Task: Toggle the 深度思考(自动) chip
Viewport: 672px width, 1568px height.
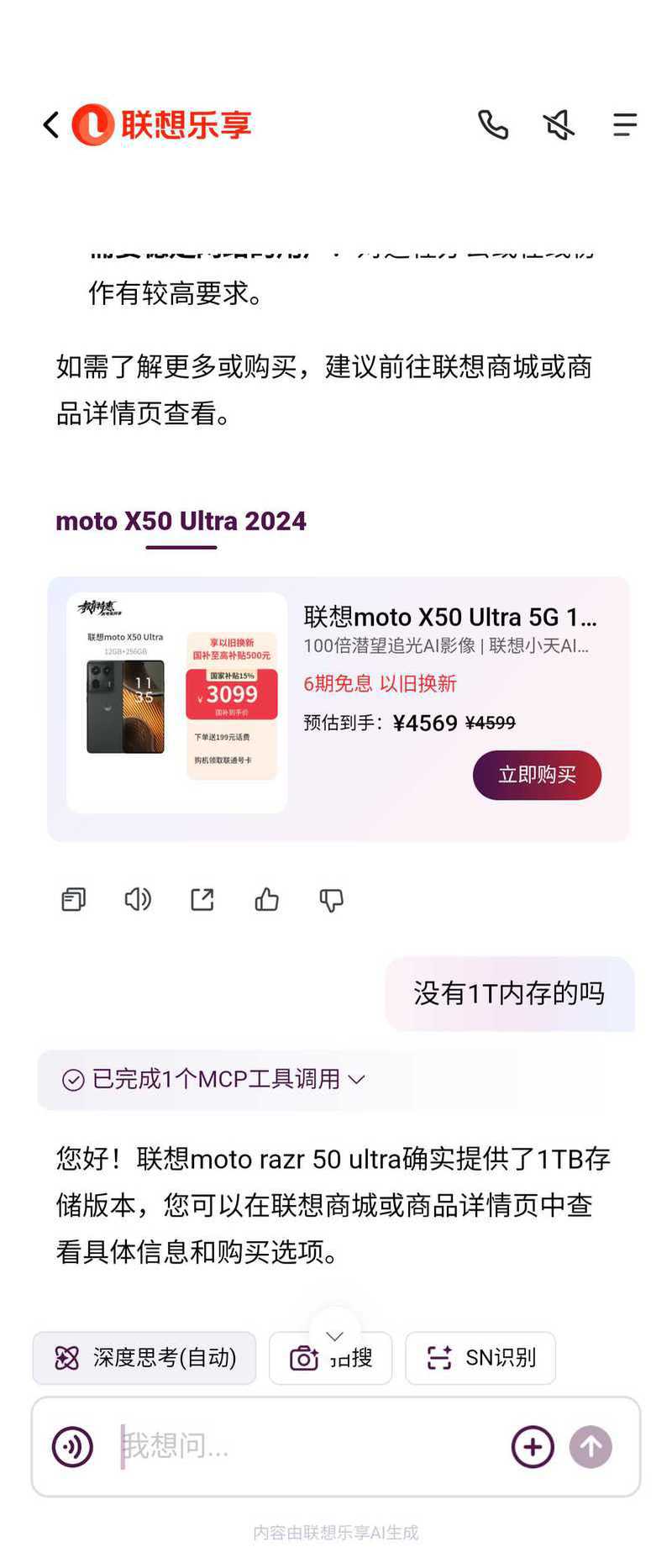Action: 144,1358
